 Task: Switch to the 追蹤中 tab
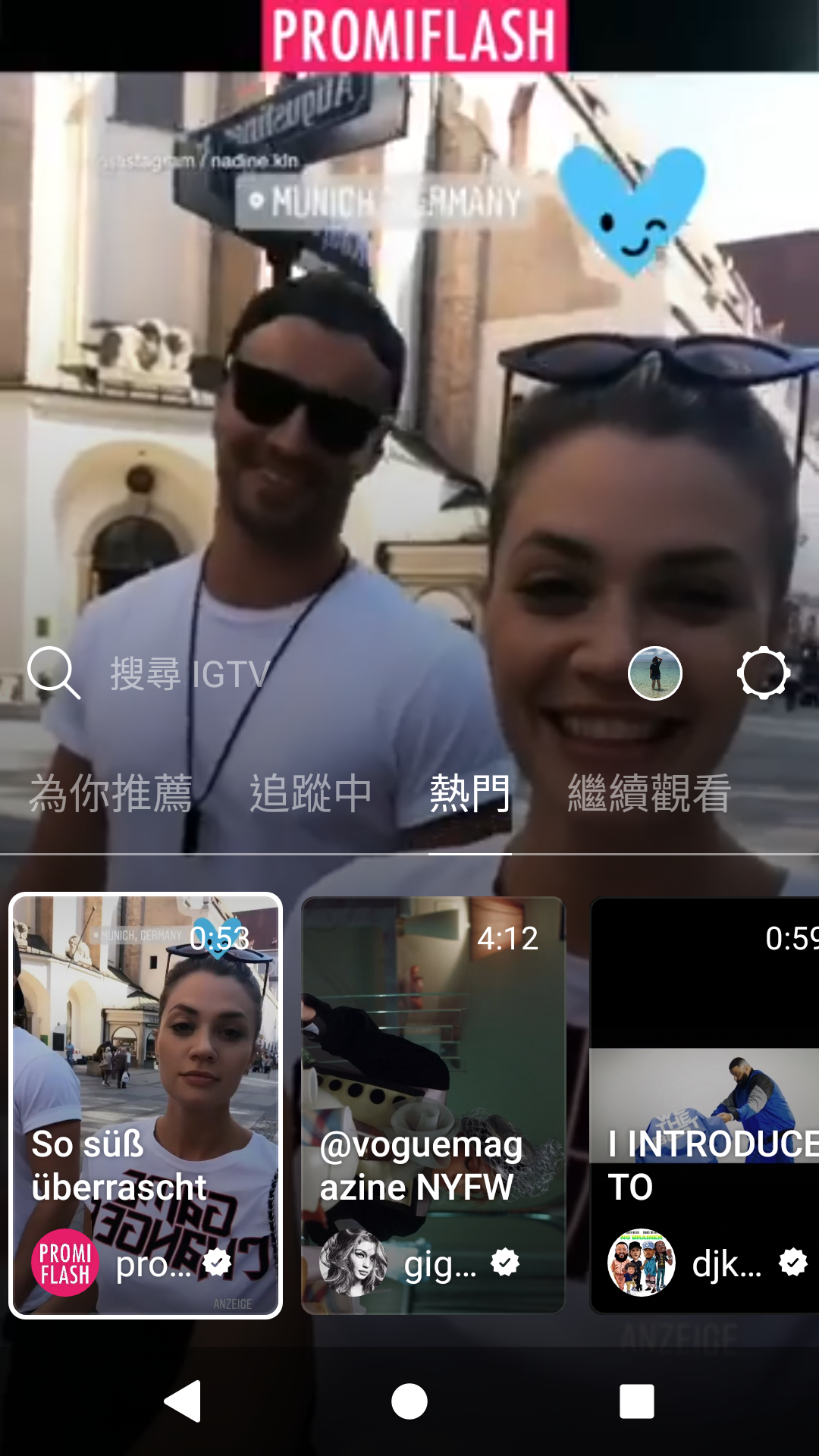pyautogui.click(x=311, y=794)
